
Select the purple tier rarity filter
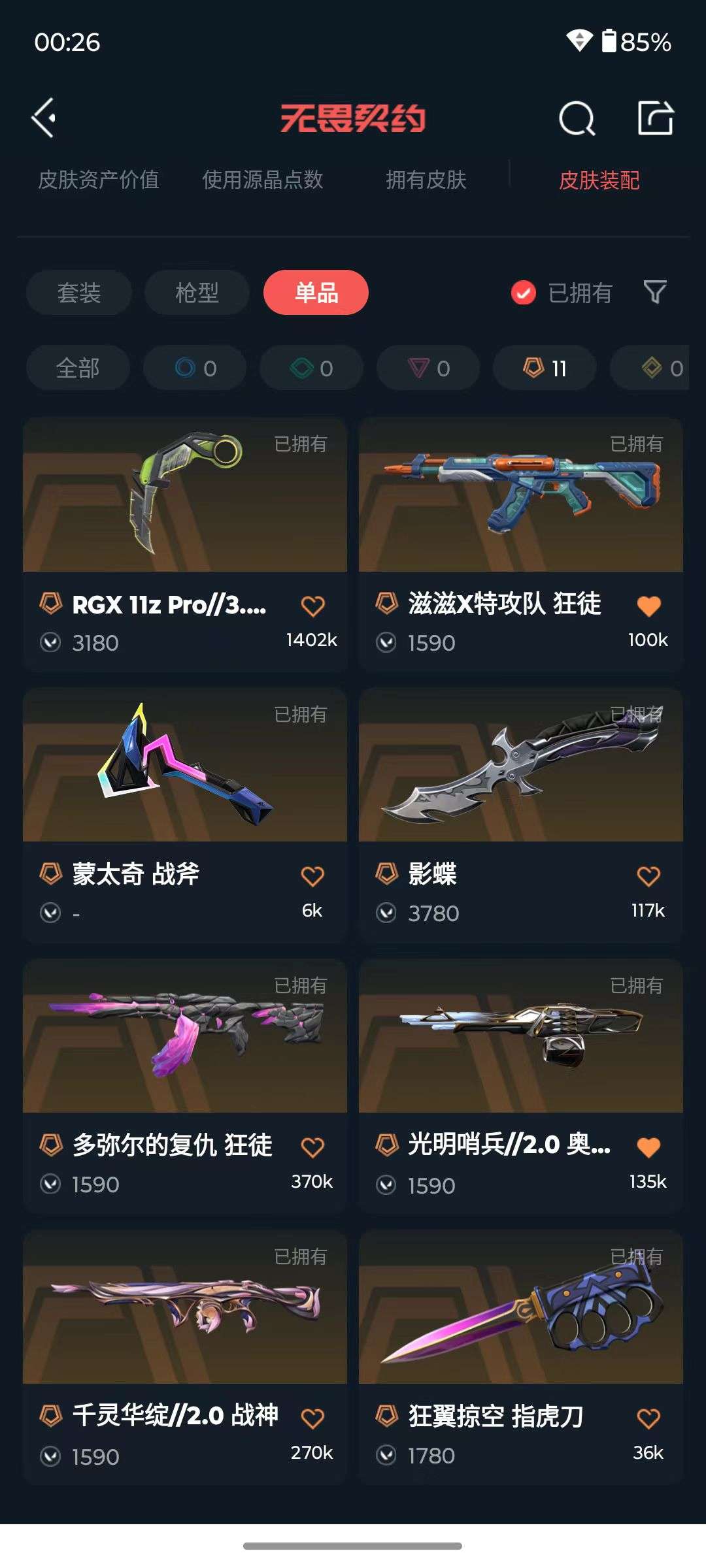click(427, 368)
